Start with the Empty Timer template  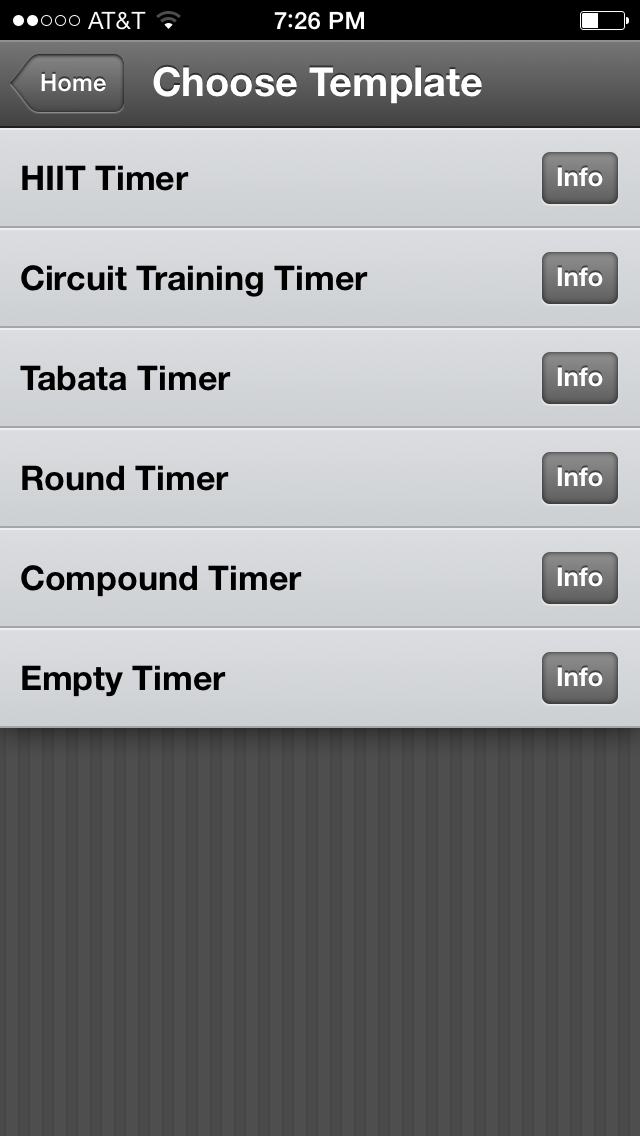click(123, 678)
